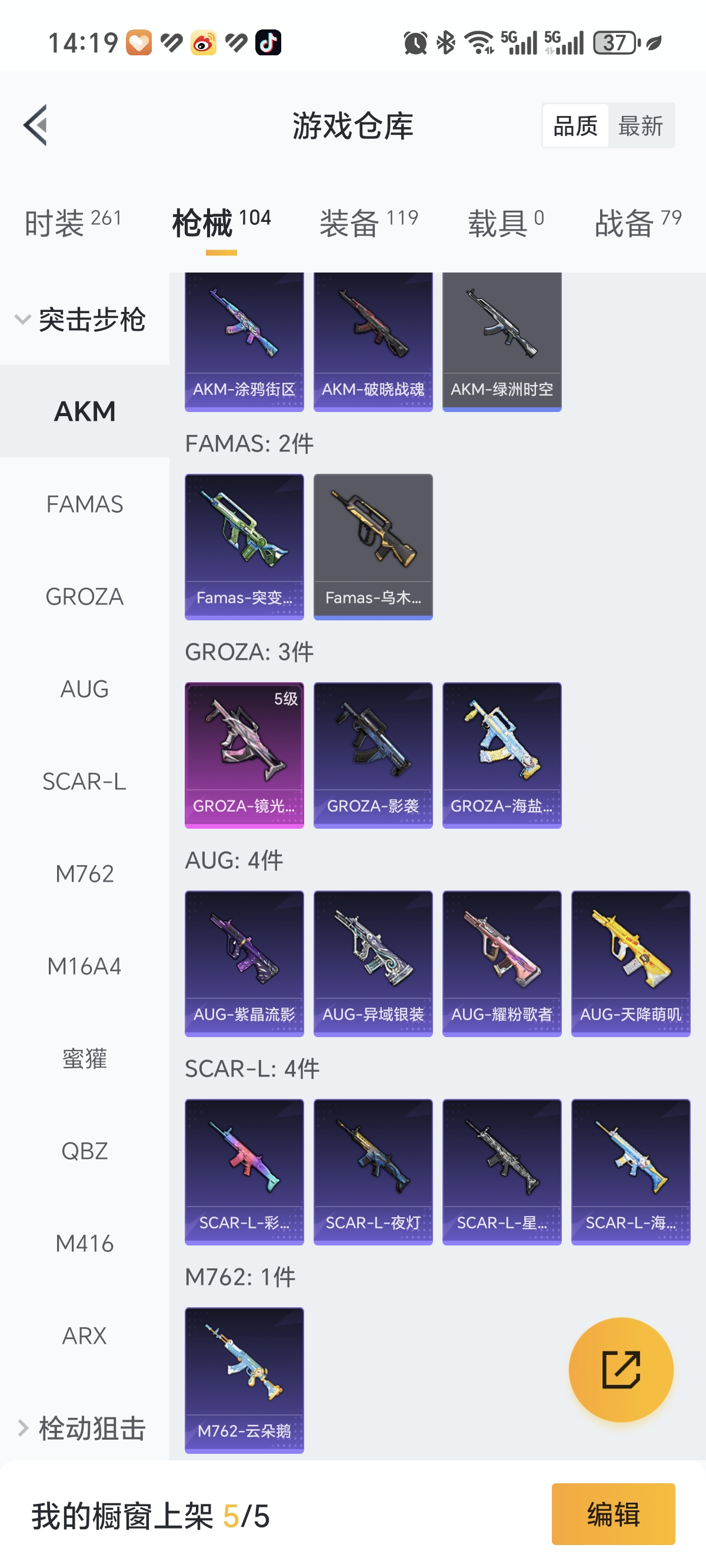The height and width of the screenshot is (1568, 706).
Task: Tap the orange share floating button
Action: pyautogui.click(x=620, y=1370)
